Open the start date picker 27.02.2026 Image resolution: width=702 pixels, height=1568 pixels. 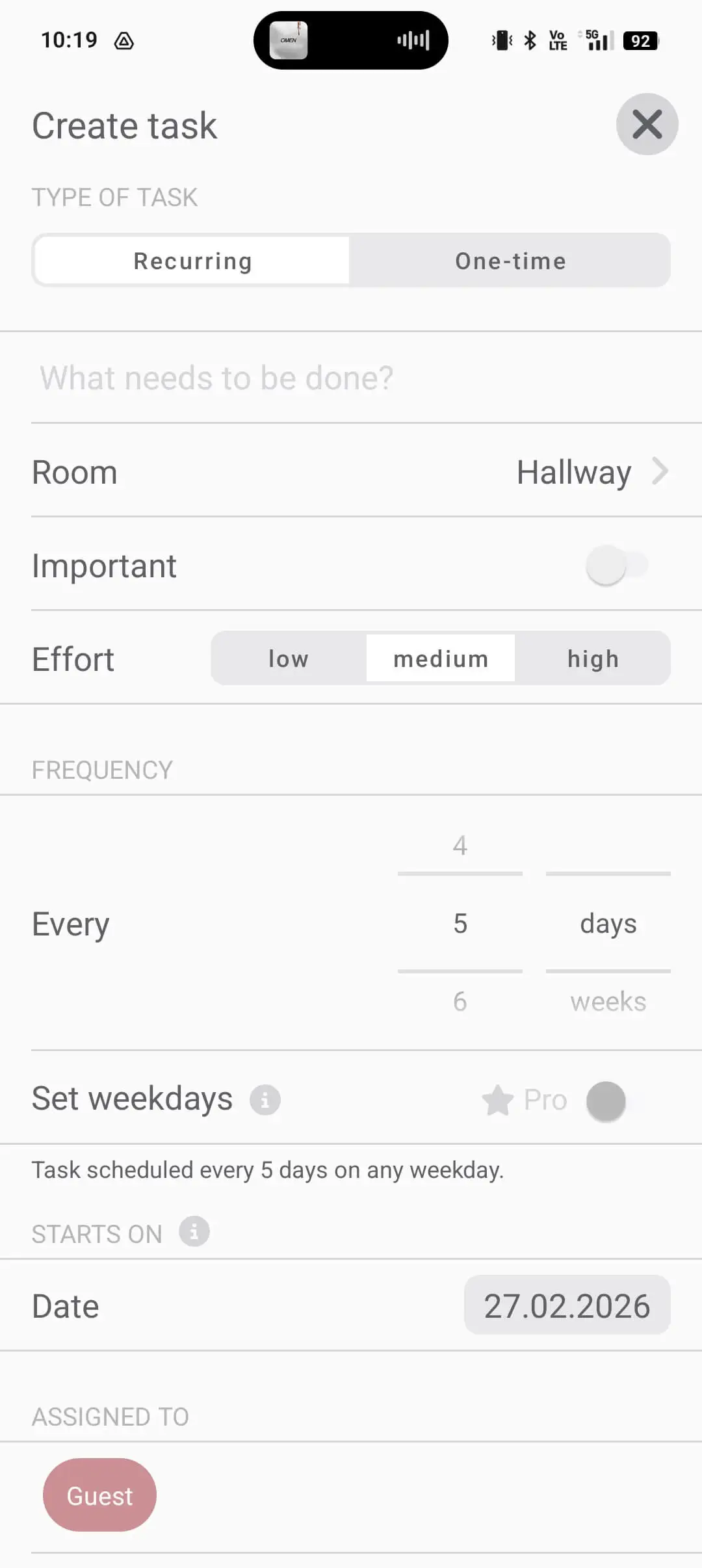[567, 1305]
